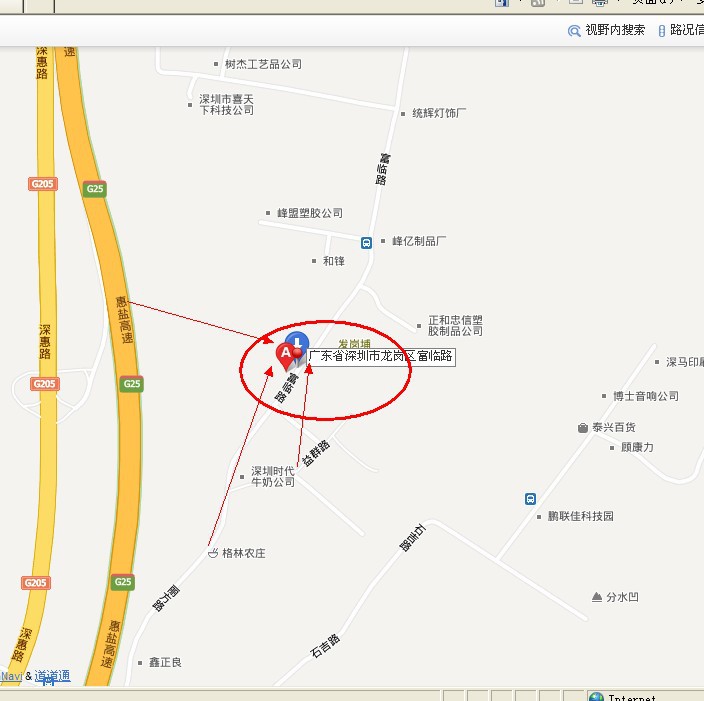Open the bus stop near 鹏联佳科技园
The image size is (704, 701).
pyautogui.click(x=529, y=498)
